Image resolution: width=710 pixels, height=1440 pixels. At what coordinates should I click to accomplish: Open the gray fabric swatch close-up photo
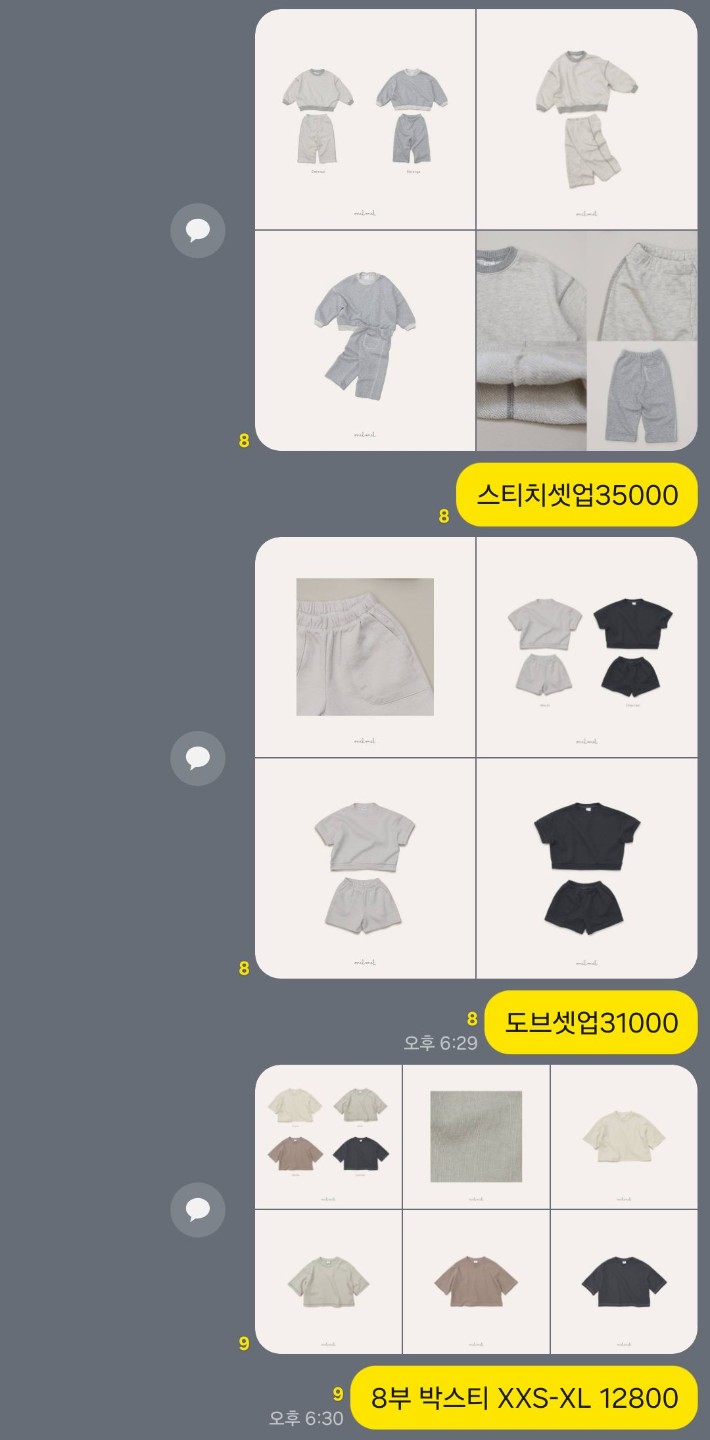[x=476, y=1137]
